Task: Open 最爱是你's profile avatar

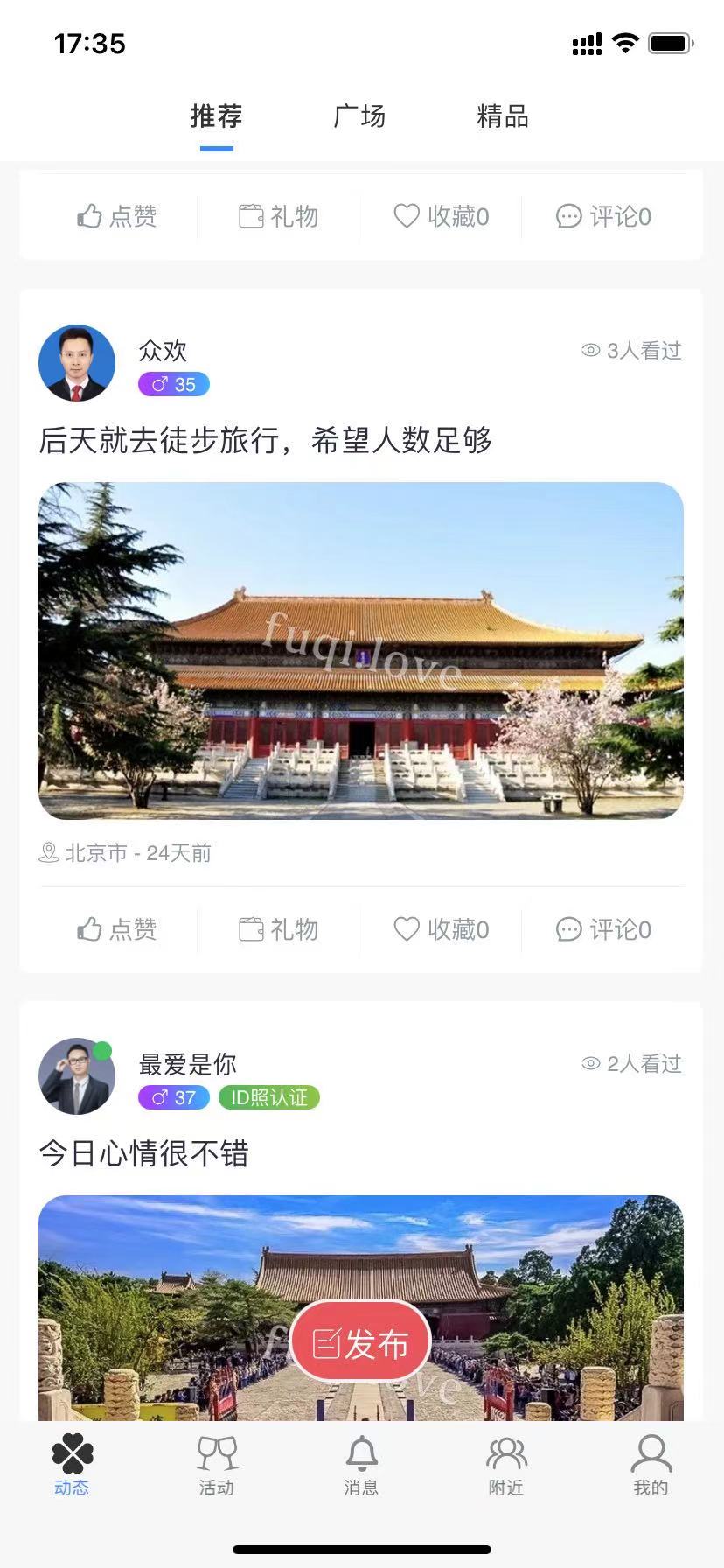Action: click(77, 1076)
